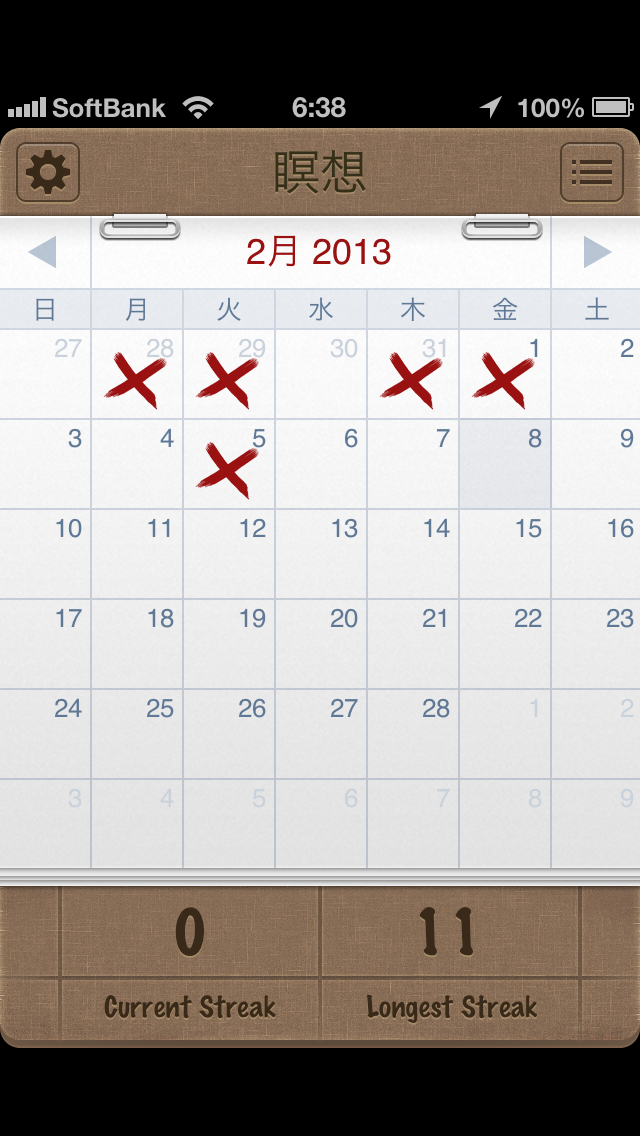The width and height of the screenshot is (640, 1136).
Task: Select February 24 on the calendar
Action: 45,734
